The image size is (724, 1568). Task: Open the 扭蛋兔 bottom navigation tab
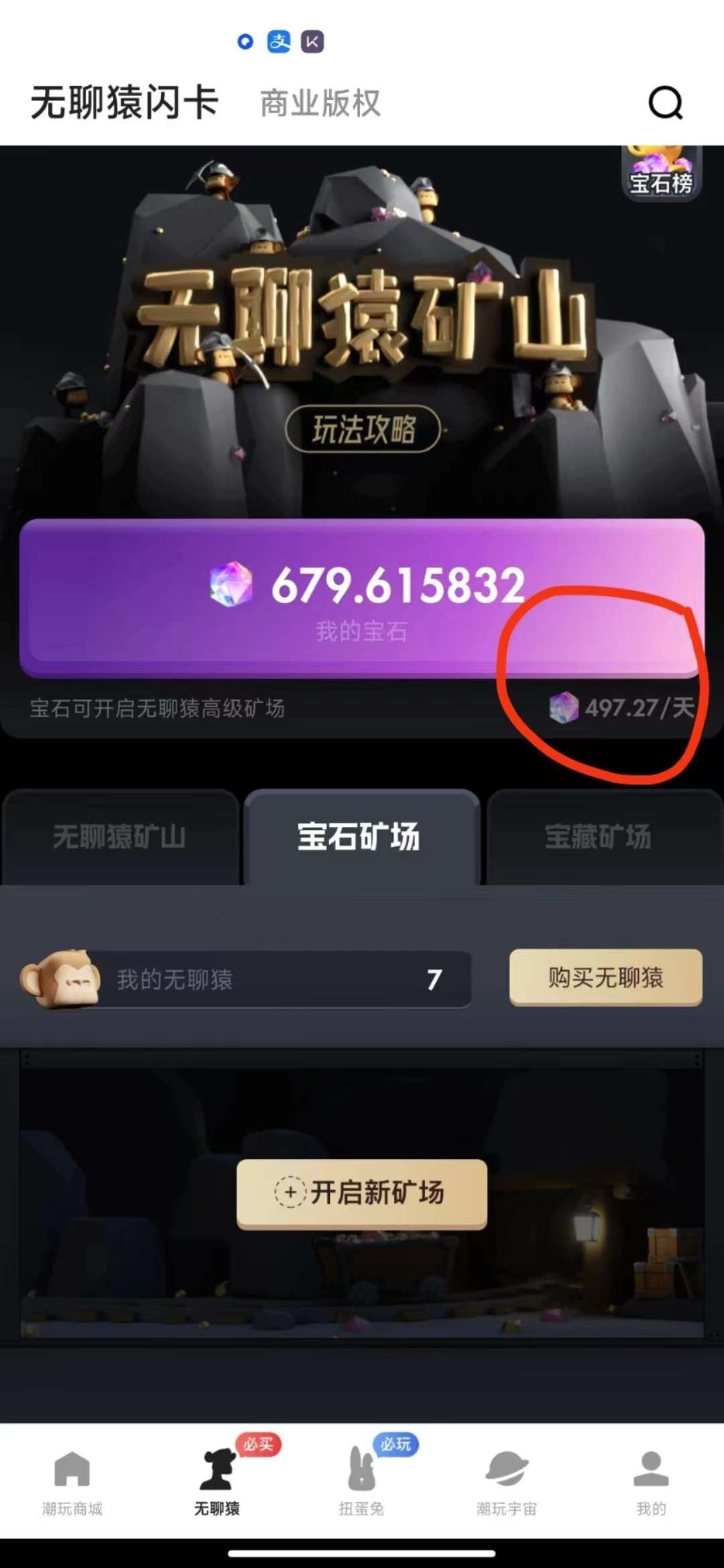(361, 1481)
